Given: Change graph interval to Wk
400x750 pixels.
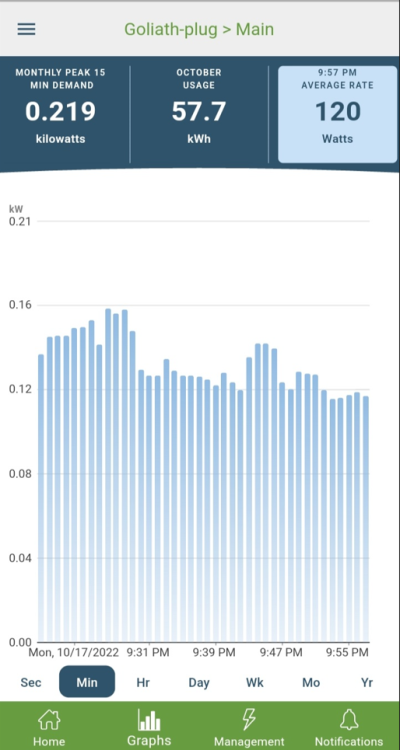Looking at the screenshot, I should tap(255, 682).
